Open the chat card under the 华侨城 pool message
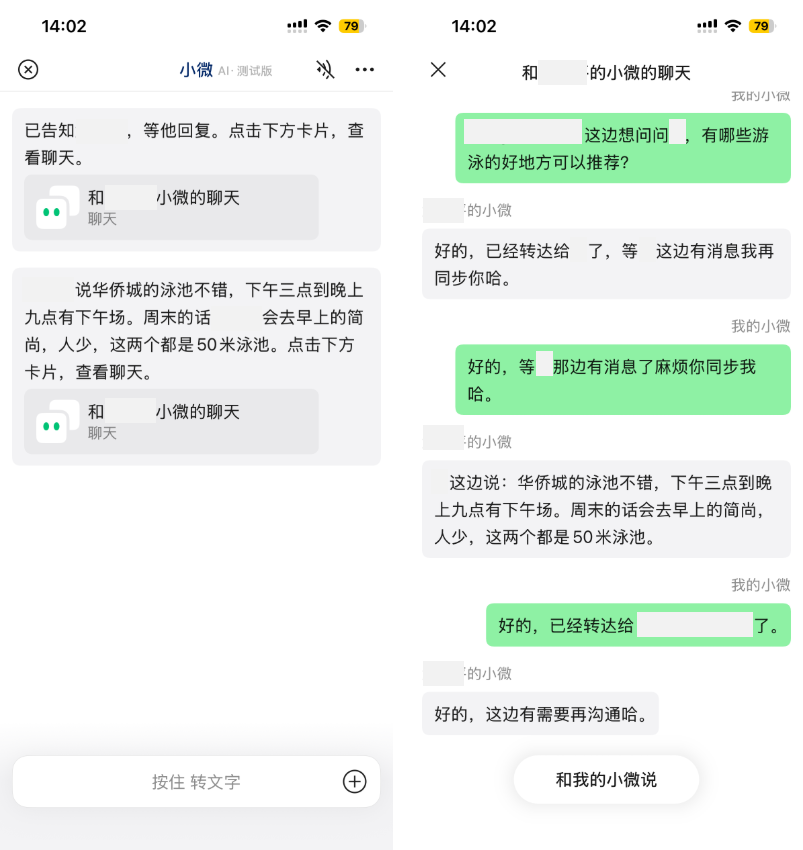Screen dimensions: 803x850 coord(171,421)
